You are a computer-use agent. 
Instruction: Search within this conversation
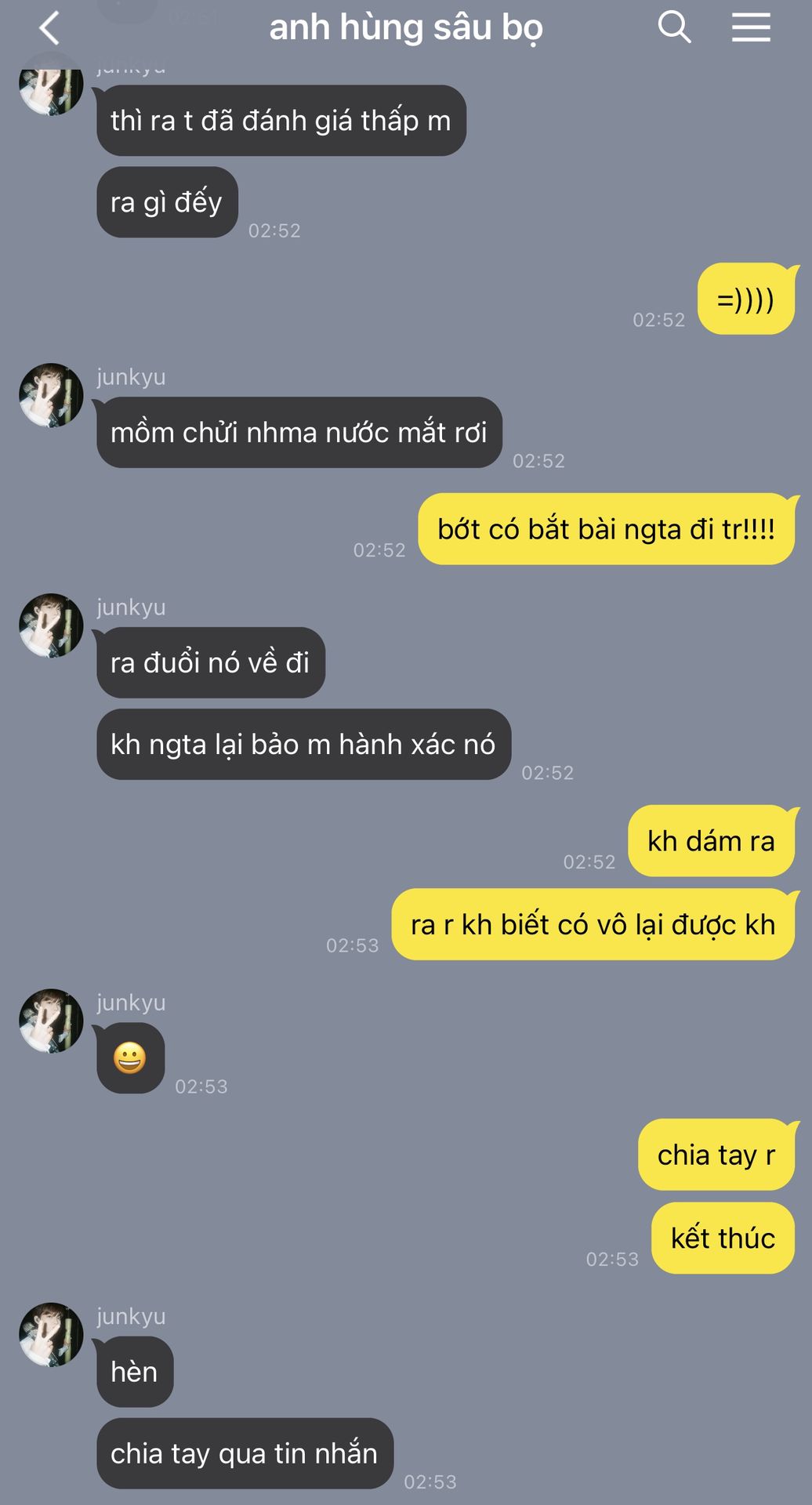click(674, 27)
